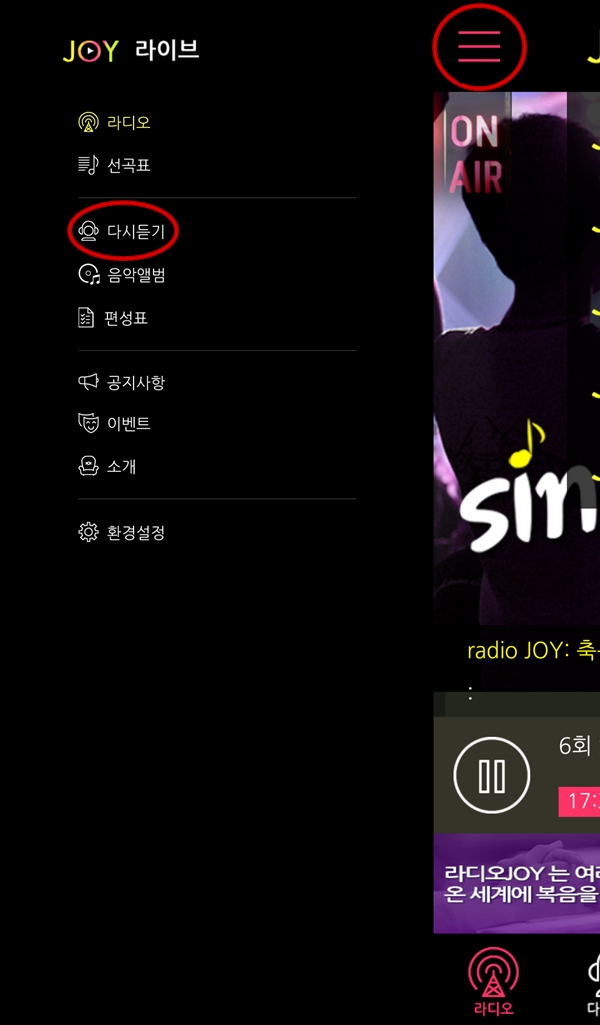The height and width of the screenshot is (1025, 600).
Task: Open 소개 about page
Action: (108, 466)
